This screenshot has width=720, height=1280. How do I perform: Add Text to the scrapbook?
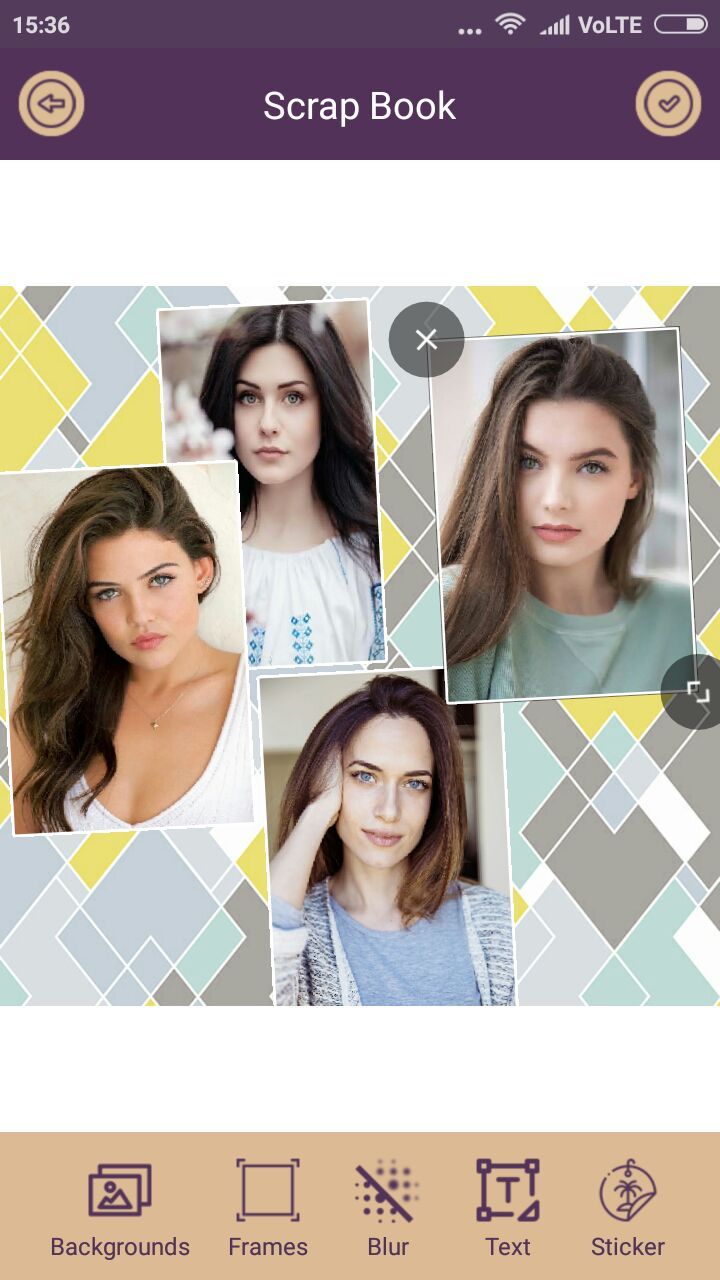(x=508, y=1208)
